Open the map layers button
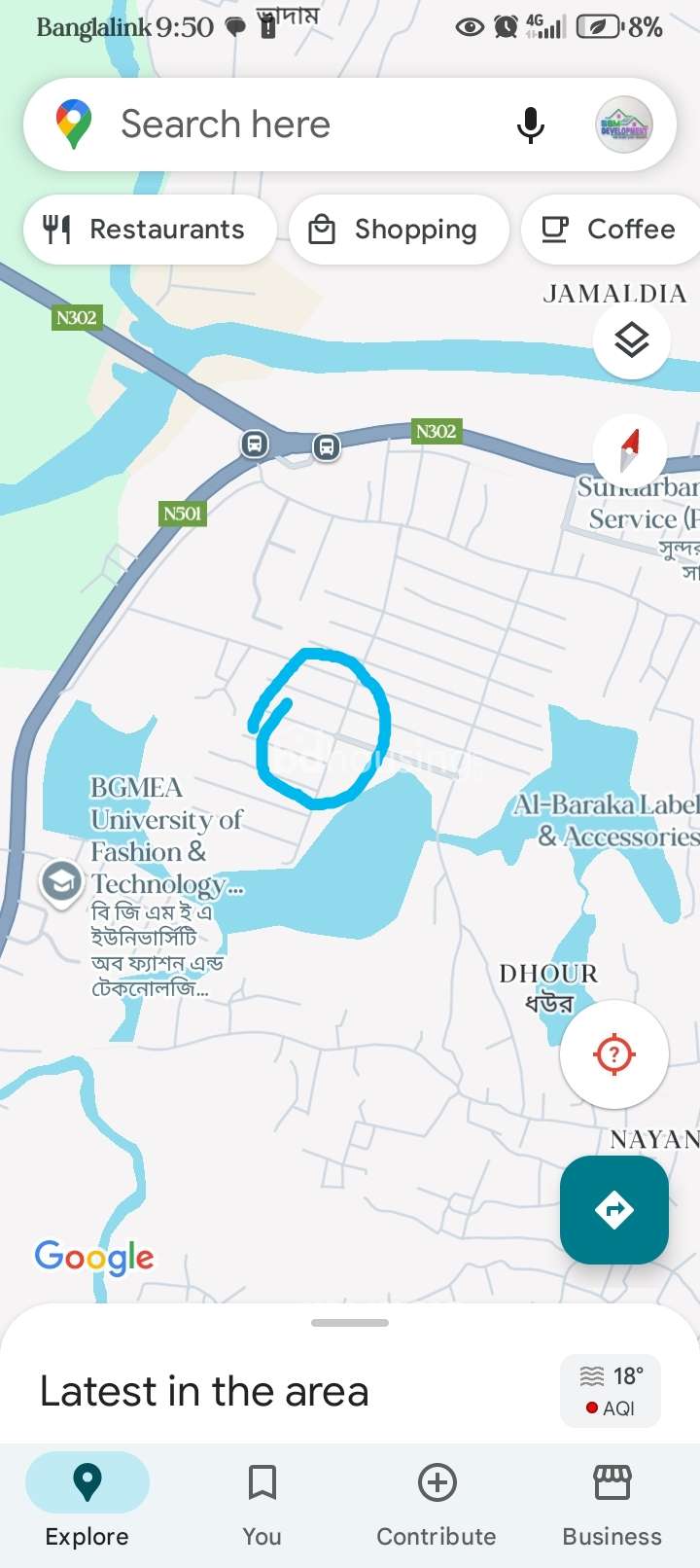 (632, 340)
